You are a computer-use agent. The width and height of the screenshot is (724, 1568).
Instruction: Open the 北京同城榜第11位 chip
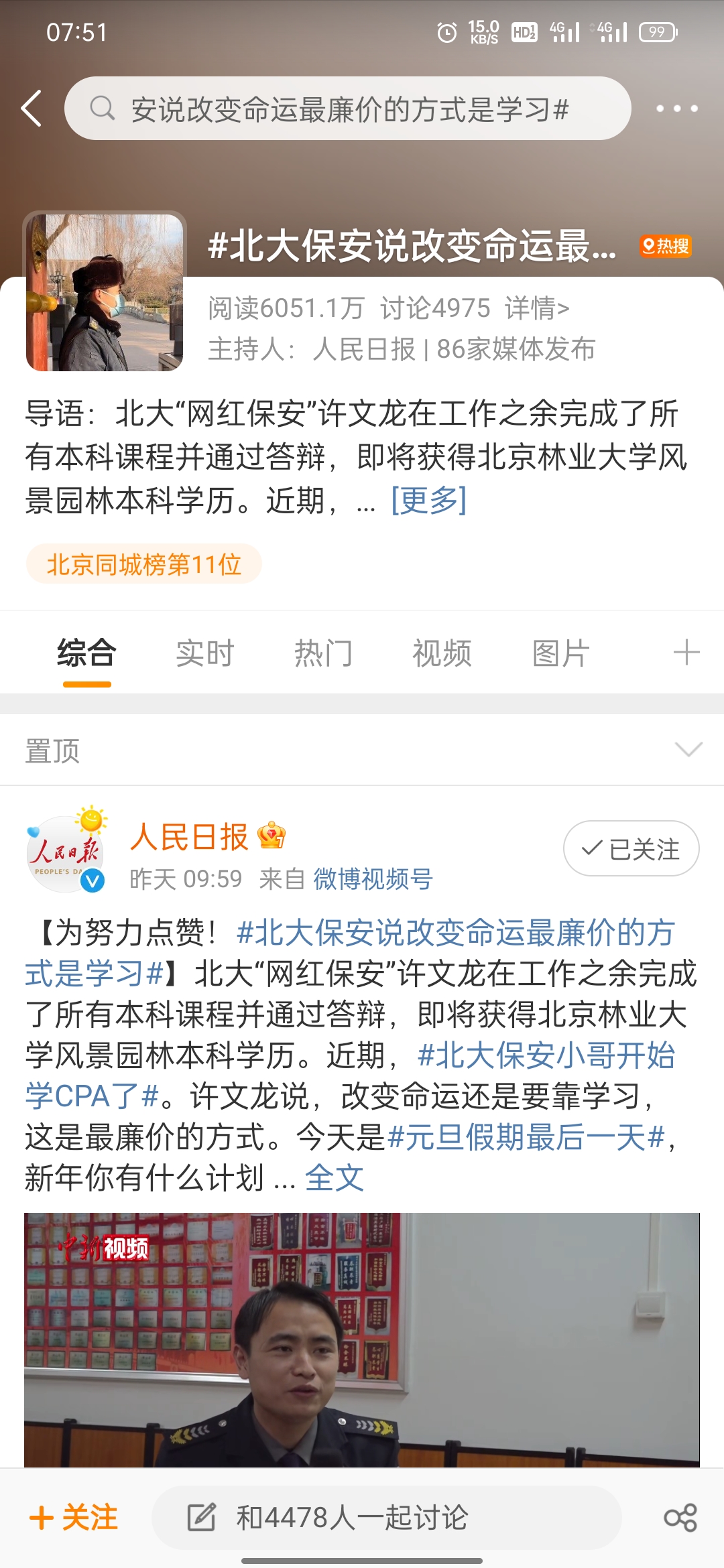pyautogui.click(x=143, y=564)
